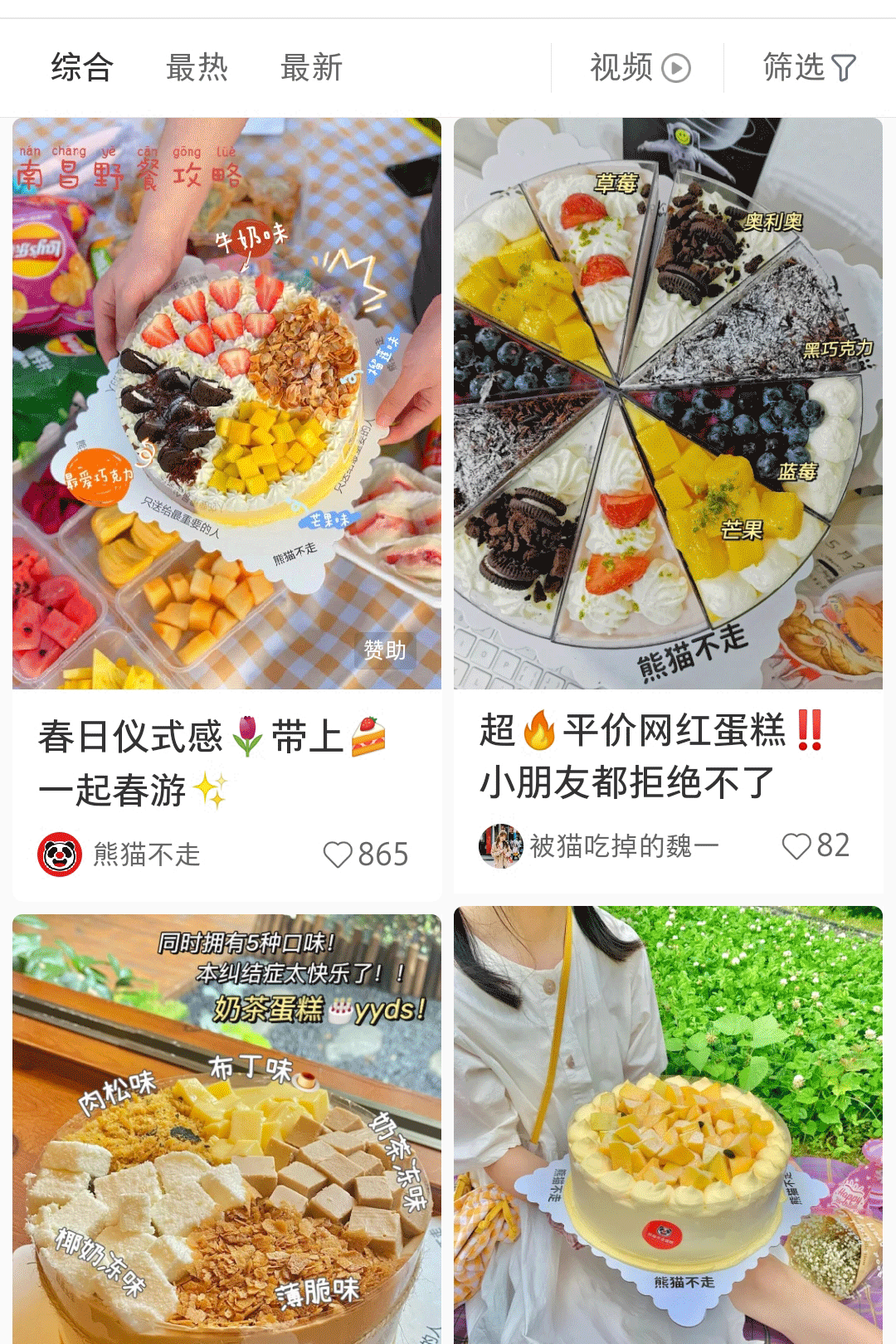The height and width of the screenshot is (1344, 896).
Task: Filter results to 视频 only
Action: (x=640, y=67)
